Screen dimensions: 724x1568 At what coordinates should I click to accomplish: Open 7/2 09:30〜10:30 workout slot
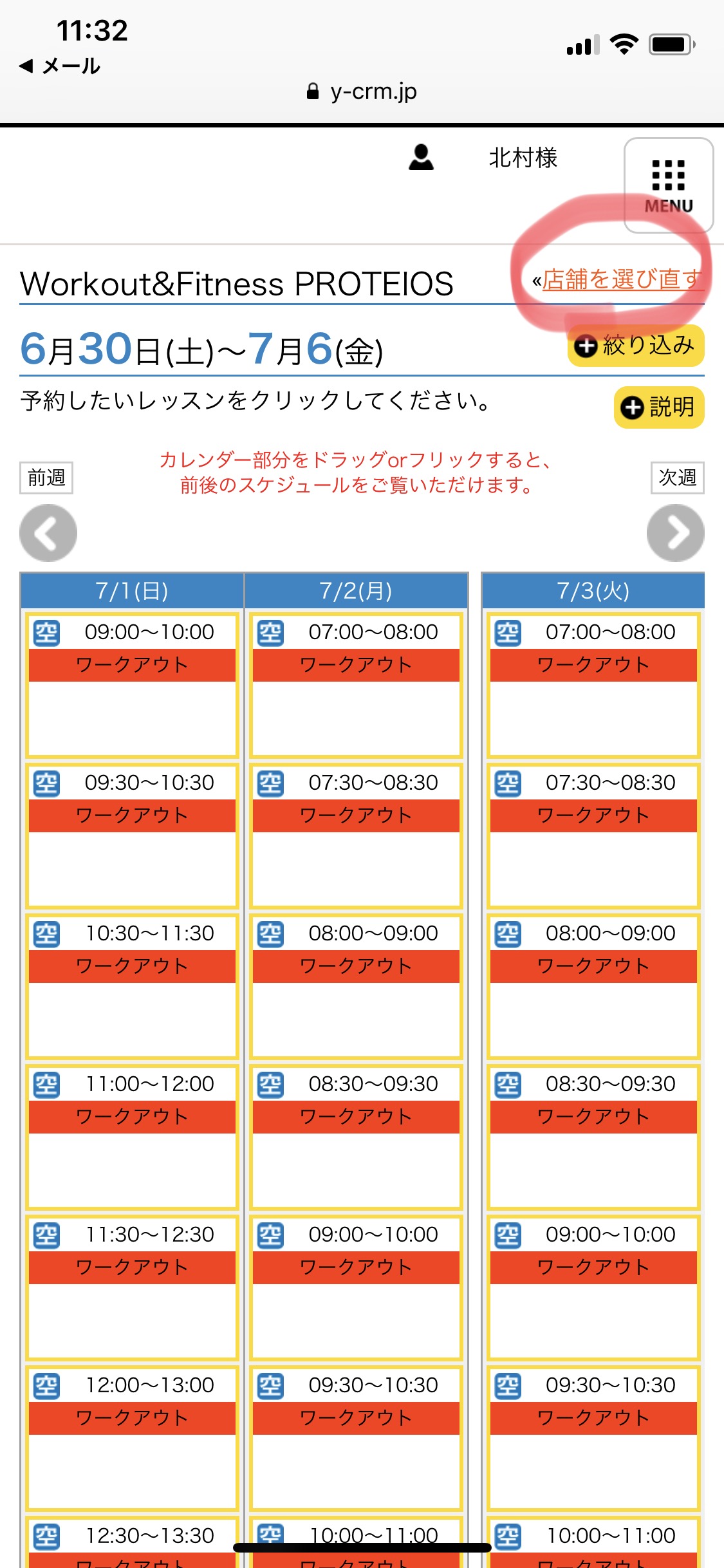point(356,1439)
